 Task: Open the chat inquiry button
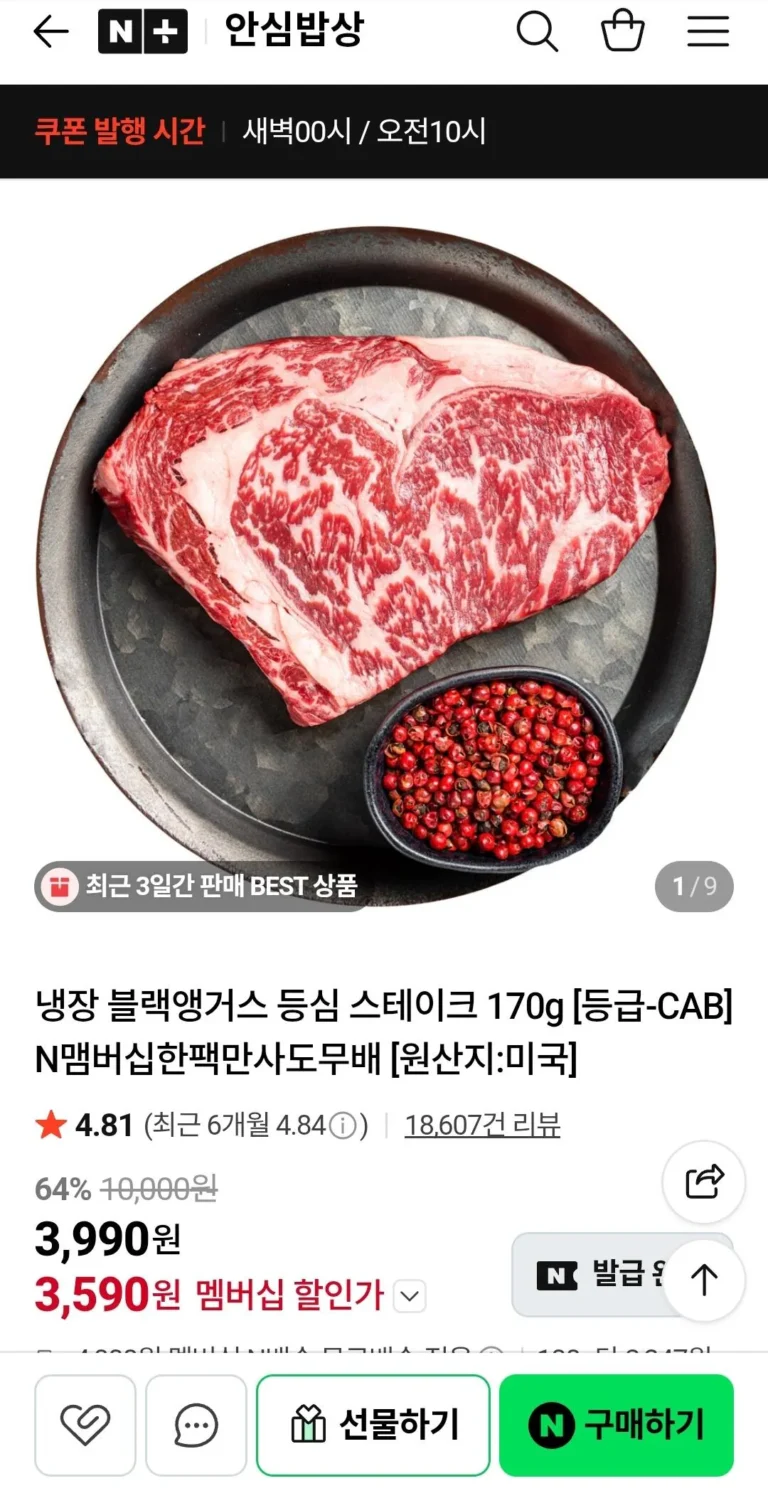pos(196,1425)
